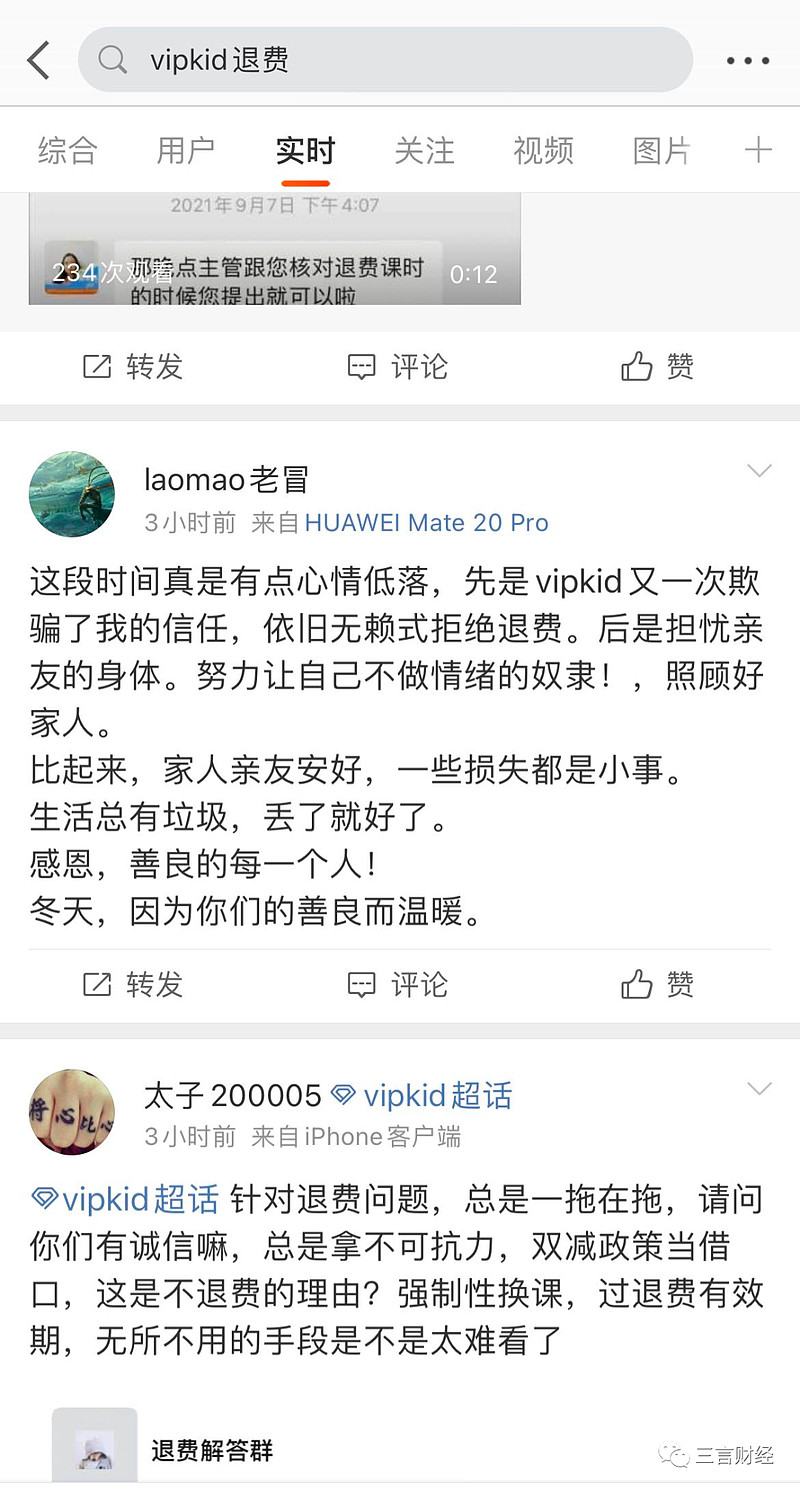Add a tab with the plus icon
This screenshot has height=1491, width=800.
(x=758, y=150)
